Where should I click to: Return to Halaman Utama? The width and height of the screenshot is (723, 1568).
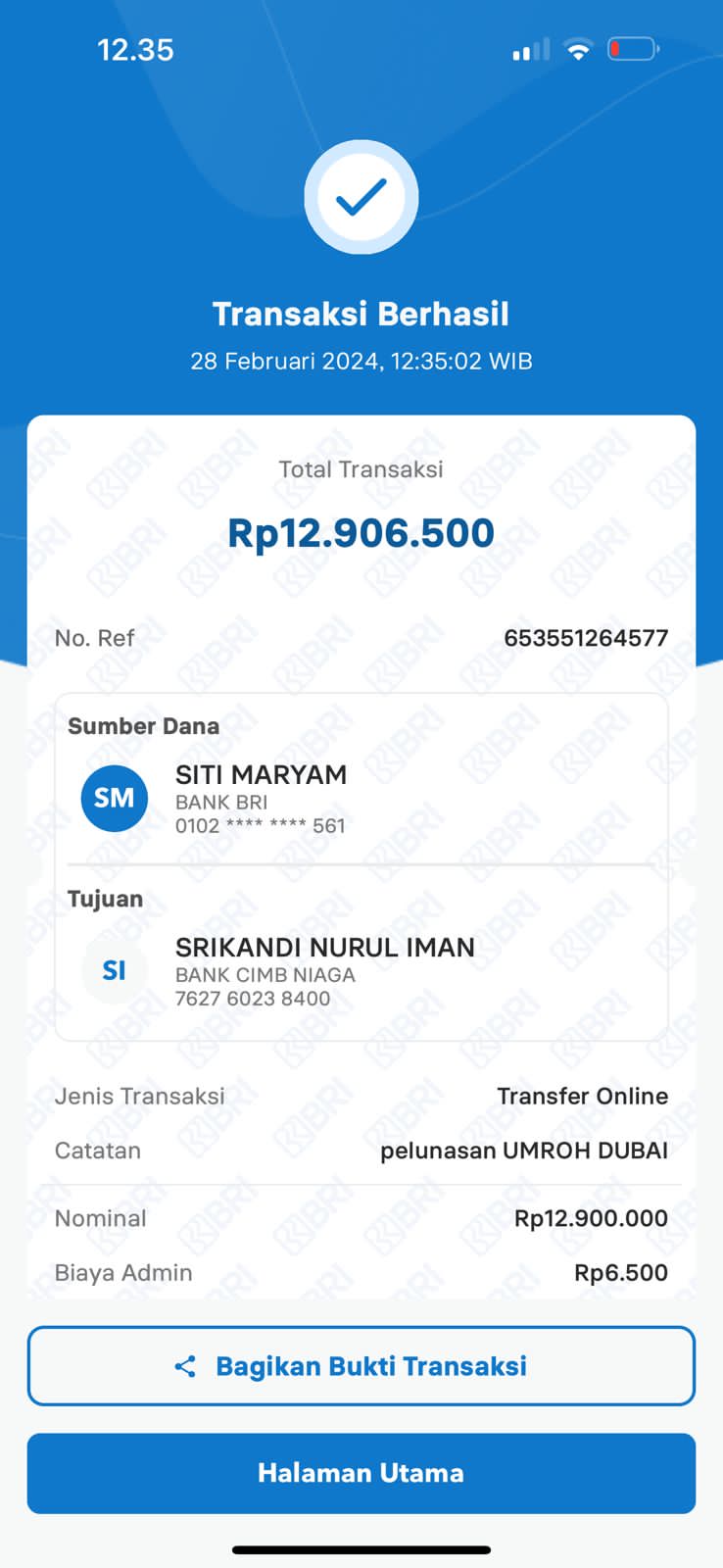pos(361,1473)
